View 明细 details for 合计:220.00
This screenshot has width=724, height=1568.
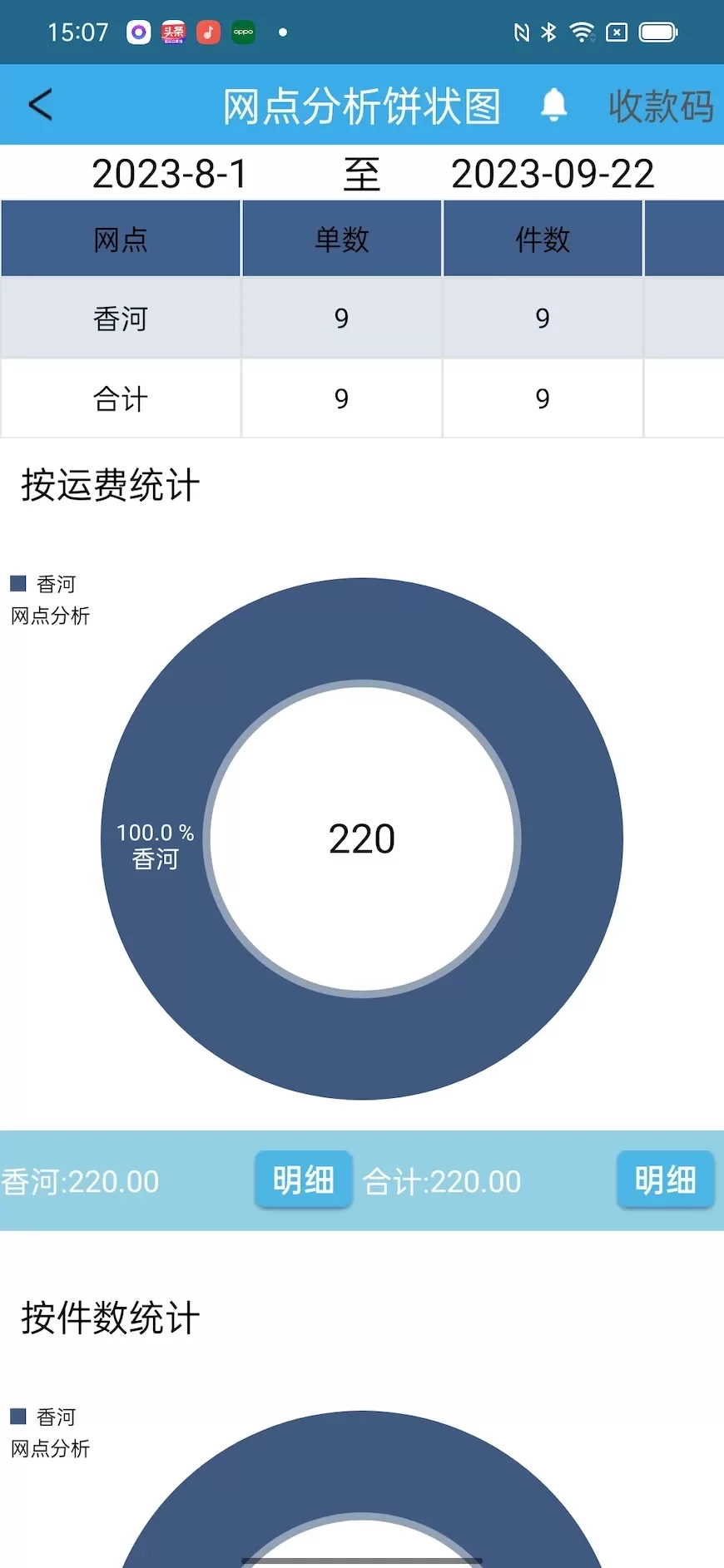665,1180
